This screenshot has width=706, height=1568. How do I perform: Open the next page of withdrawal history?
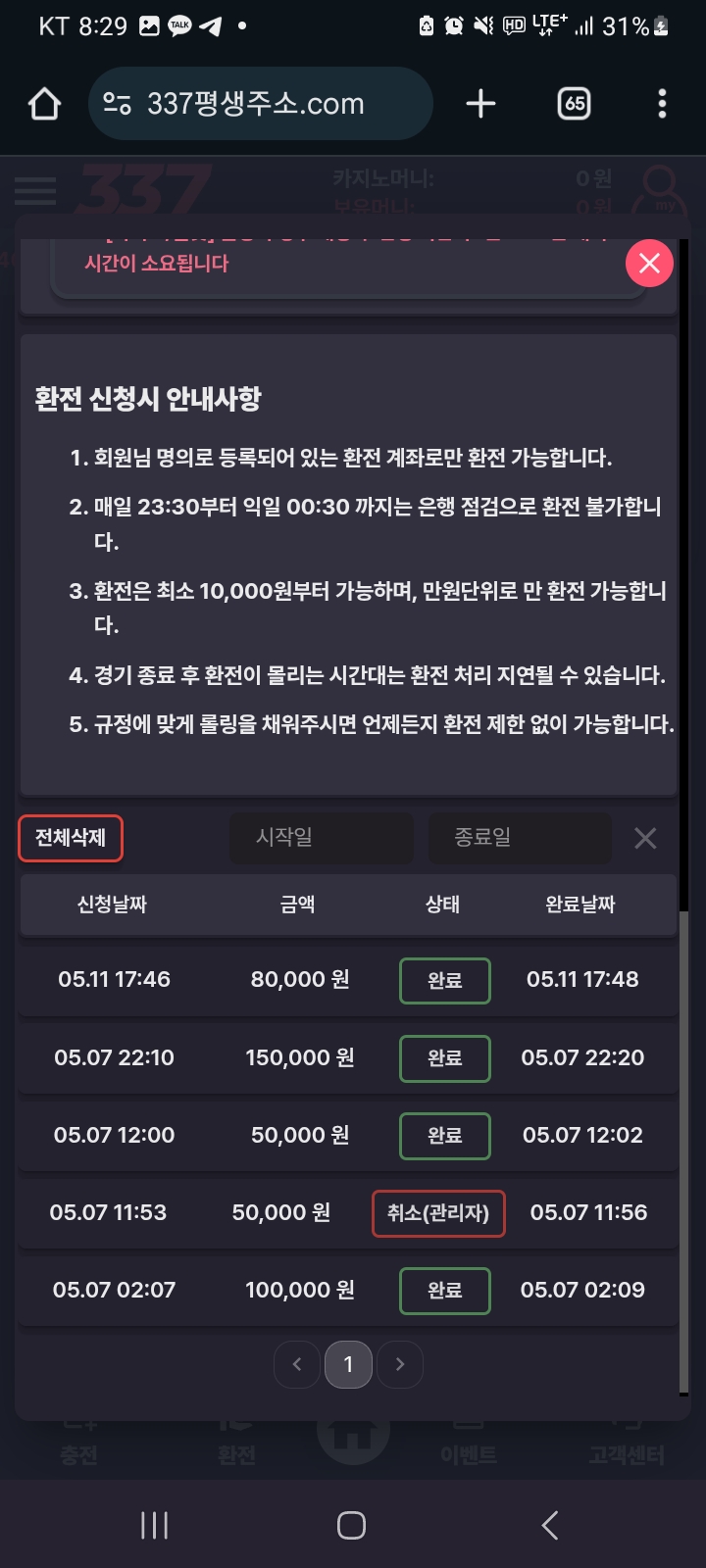399,1364
